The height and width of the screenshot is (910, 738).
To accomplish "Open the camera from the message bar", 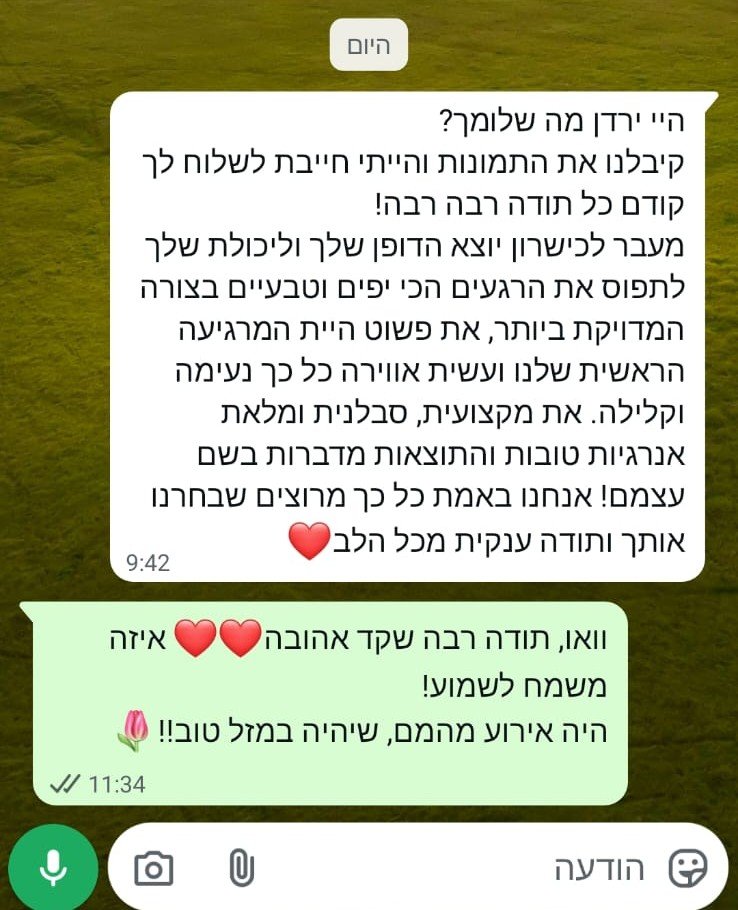I will [153, 868].
